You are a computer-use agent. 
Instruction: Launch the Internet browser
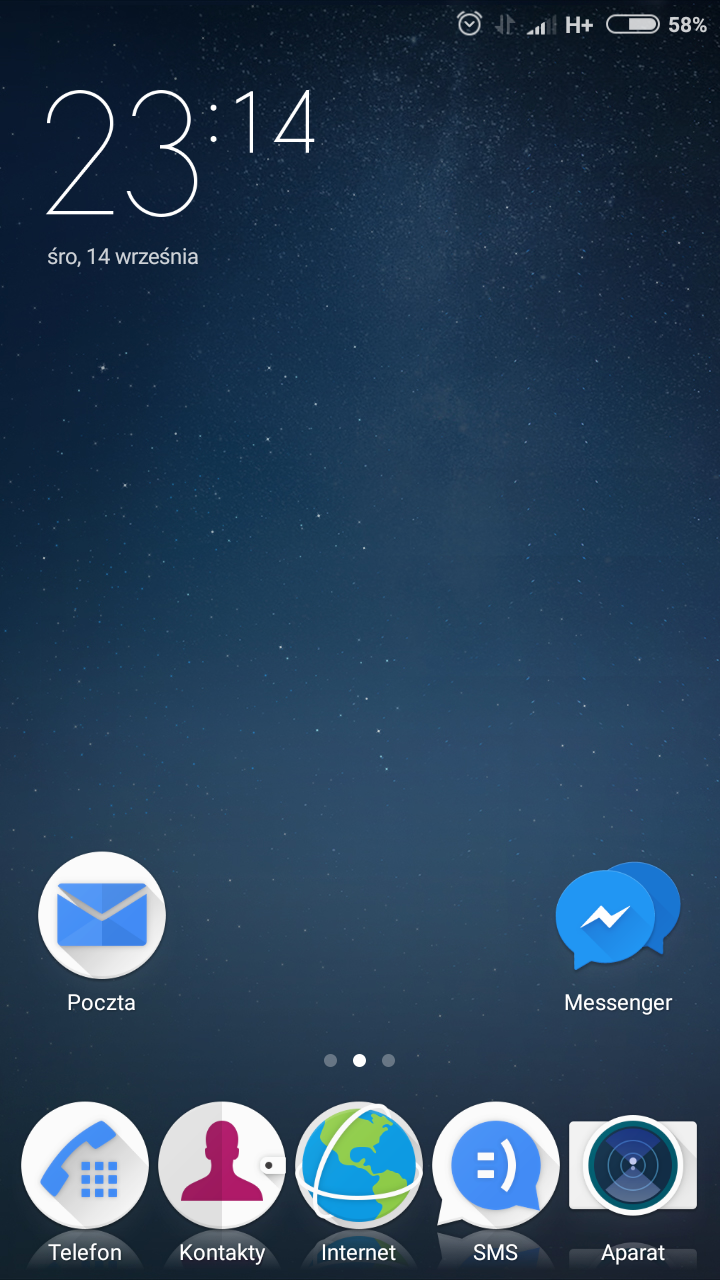pos(359,1166)
